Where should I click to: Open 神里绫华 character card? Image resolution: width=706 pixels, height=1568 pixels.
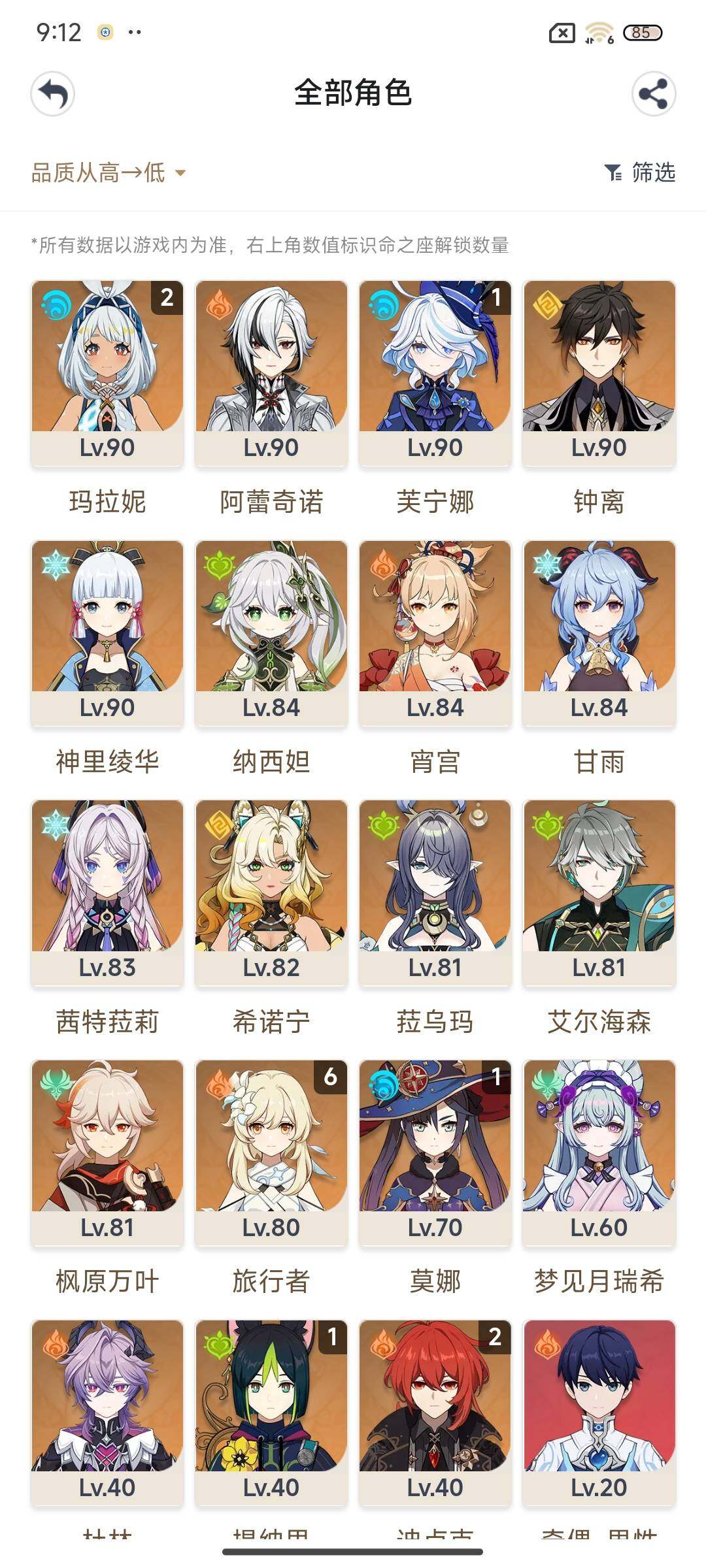tap(107, 632)
